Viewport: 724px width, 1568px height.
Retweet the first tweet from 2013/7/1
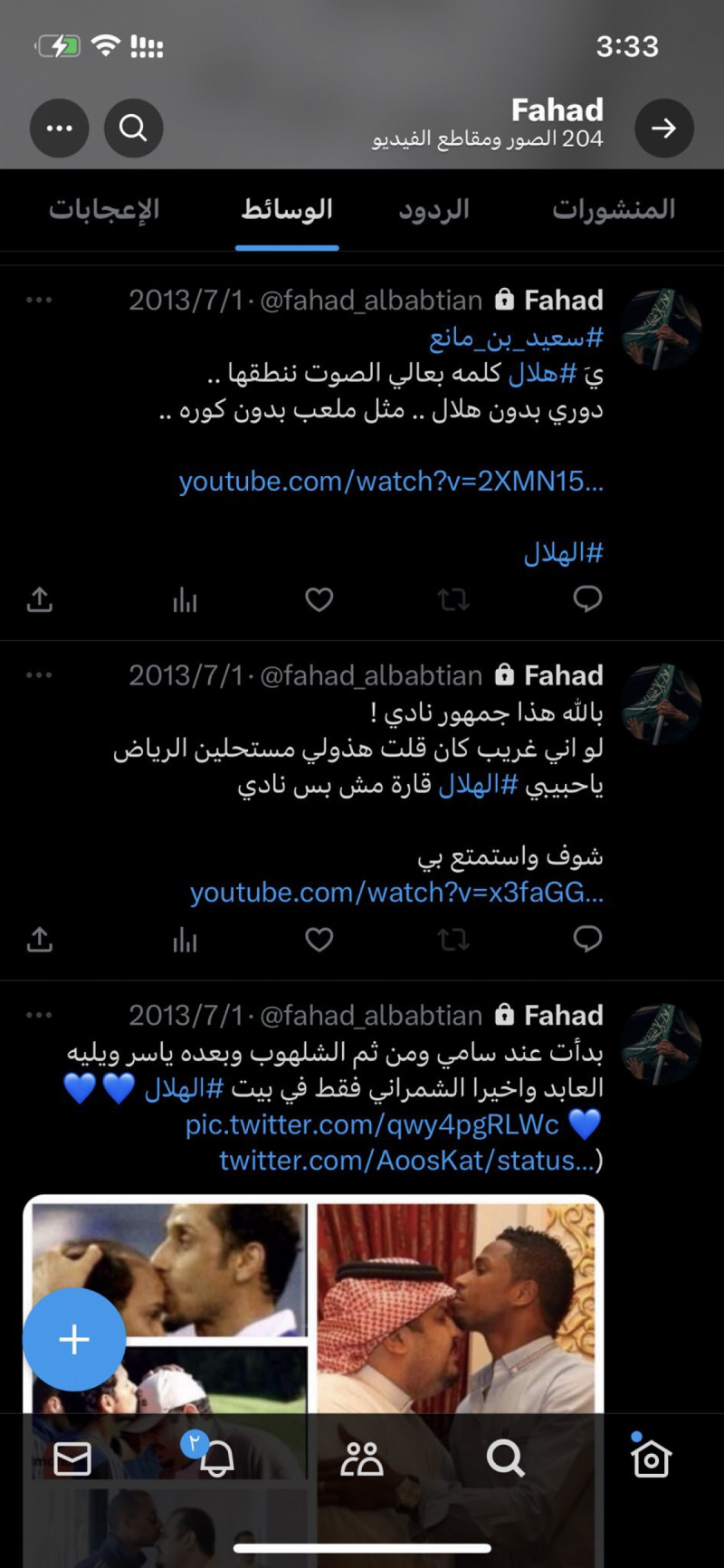pyautogui.click(x=453, y=599)
